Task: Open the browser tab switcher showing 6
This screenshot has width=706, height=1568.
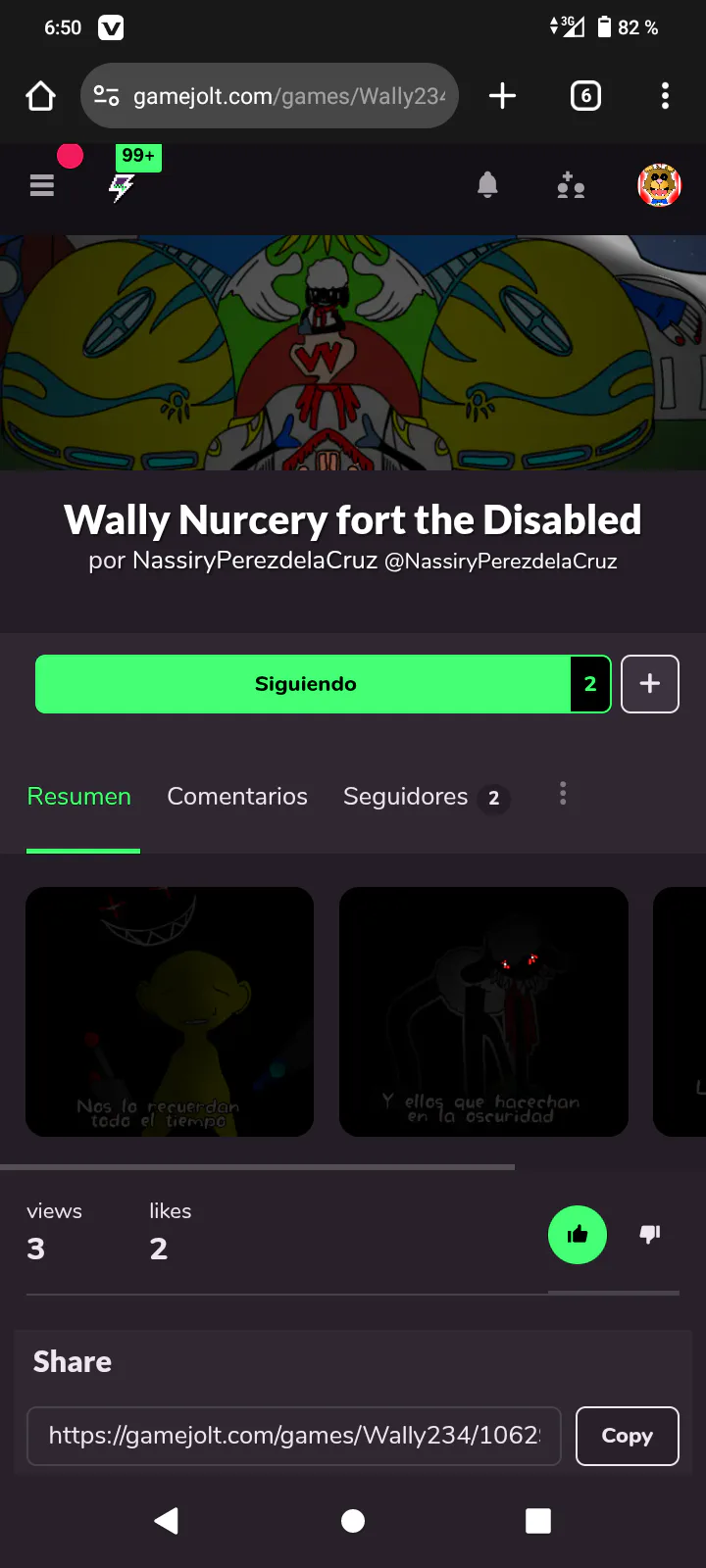Action: (585, 96)
